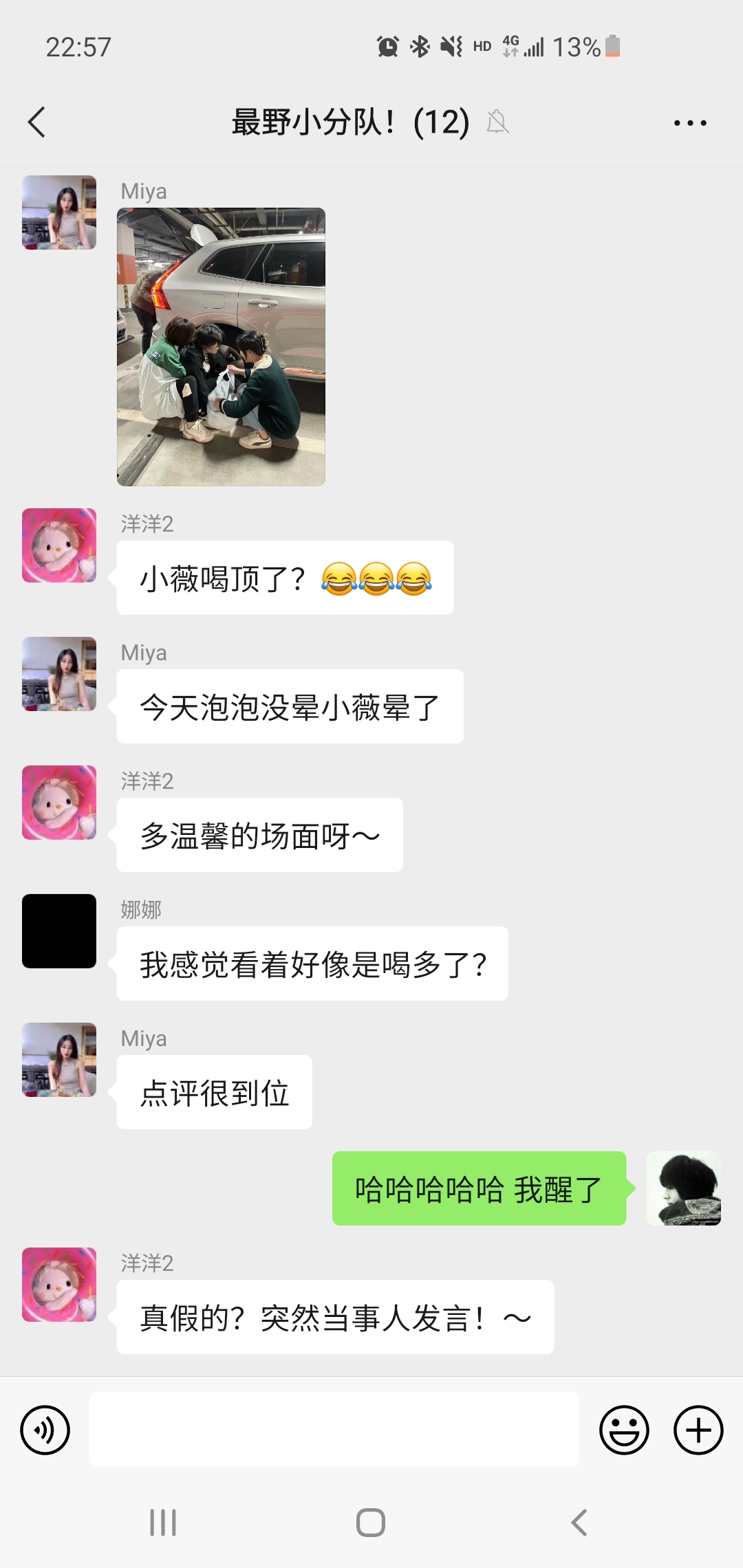Tap 洋洋2's avatar beside 小薇喝顶了
743x1568 pixels.
click(x=59, y=545)
